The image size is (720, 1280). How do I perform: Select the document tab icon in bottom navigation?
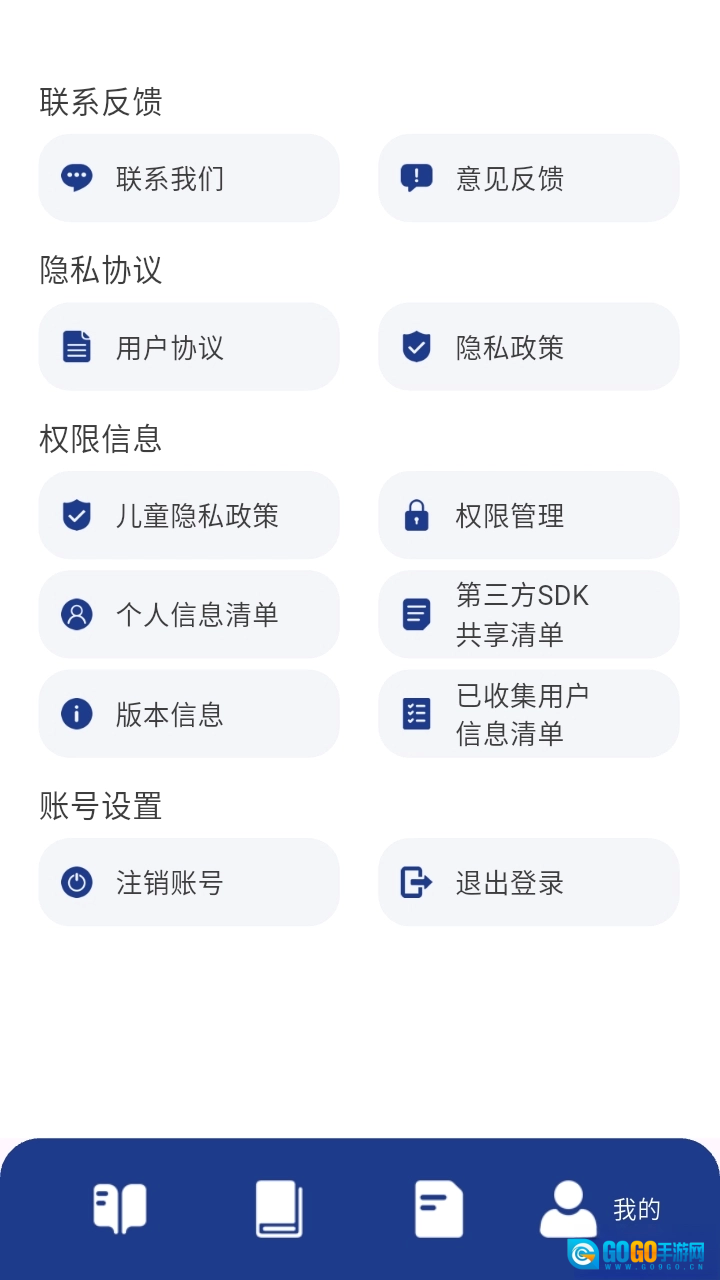[439, 1208]
